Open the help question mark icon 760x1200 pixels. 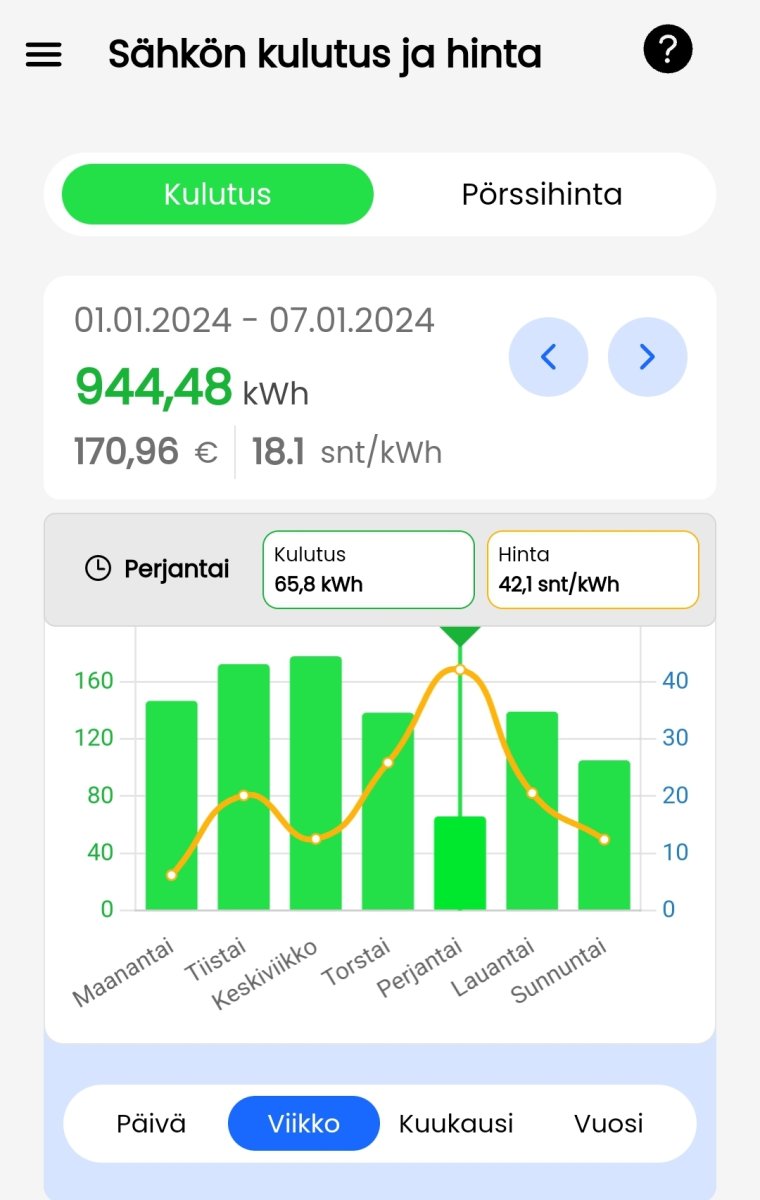(x=668, y=49)
